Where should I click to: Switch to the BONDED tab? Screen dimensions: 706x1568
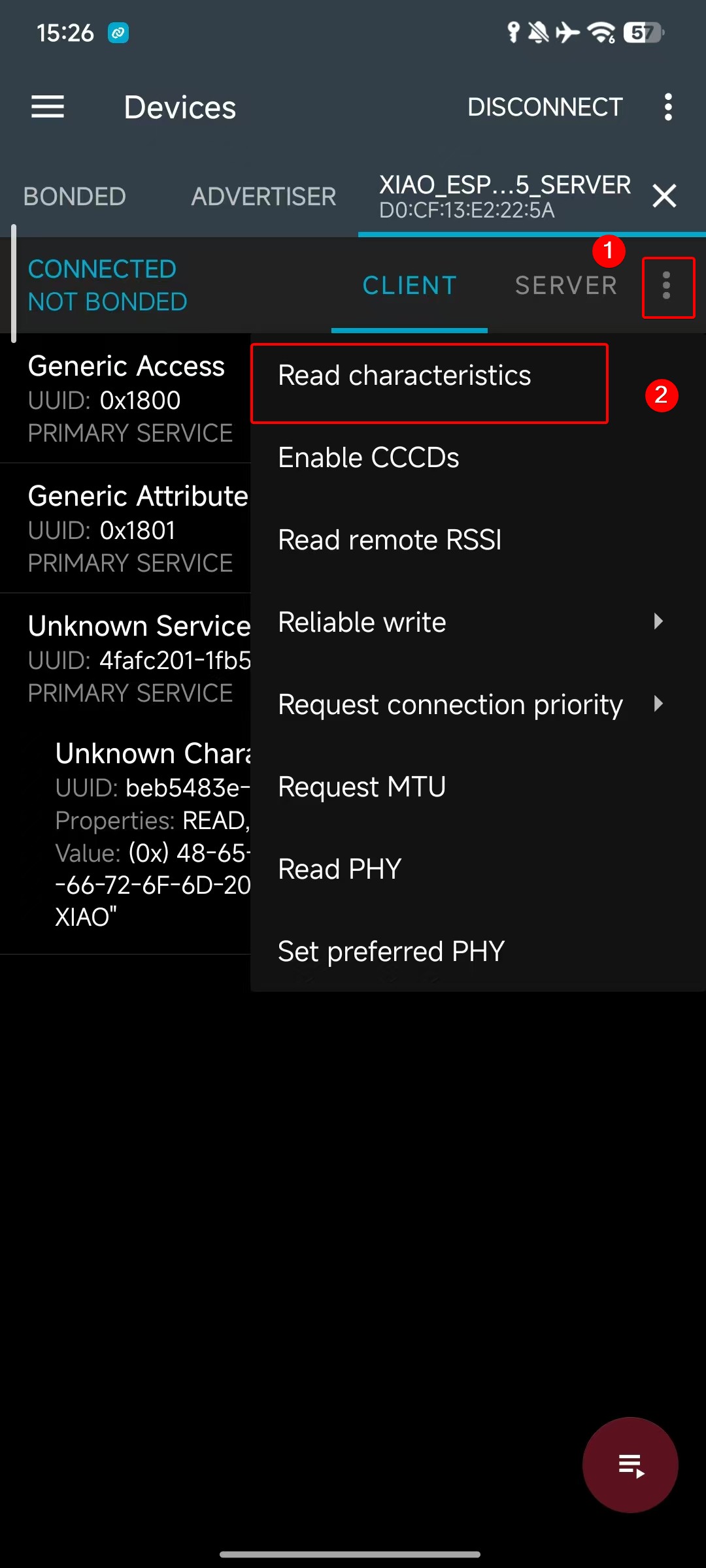[75, 196]
